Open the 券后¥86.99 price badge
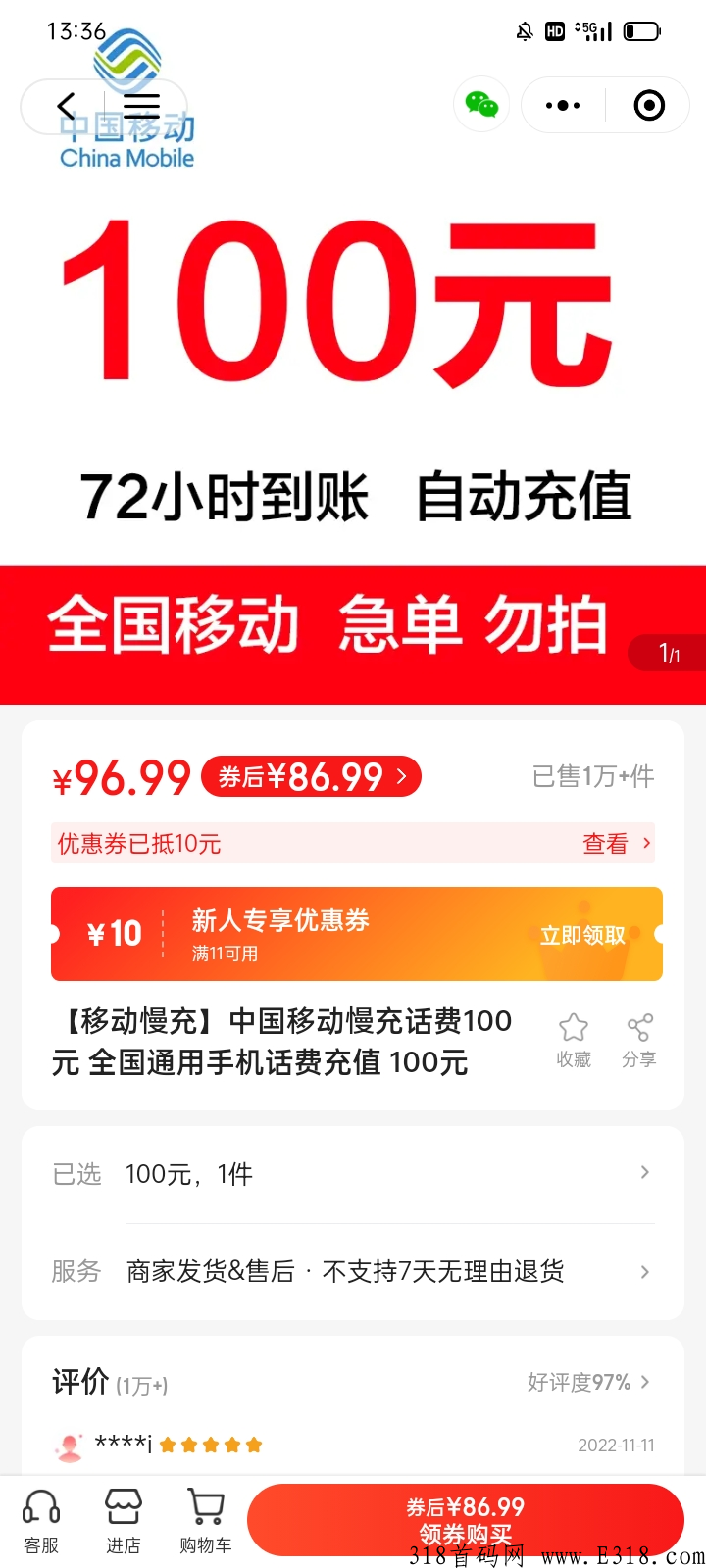Image resolution: width=706 pixels, height=1568 pixels. [311, 777]
